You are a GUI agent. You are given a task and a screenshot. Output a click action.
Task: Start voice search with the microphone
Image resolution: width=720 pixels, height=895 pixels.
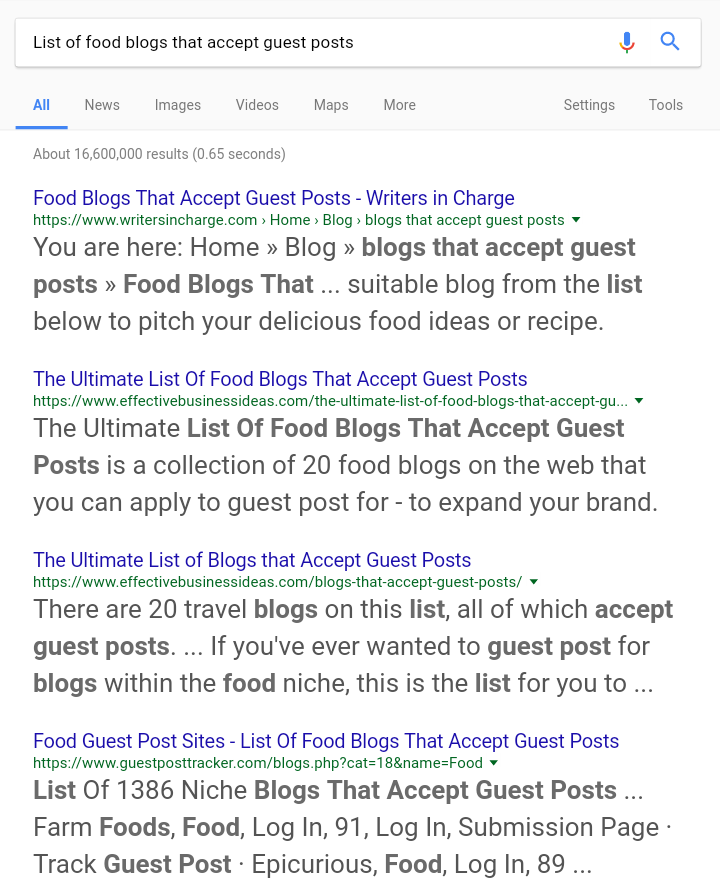[627, 42]
